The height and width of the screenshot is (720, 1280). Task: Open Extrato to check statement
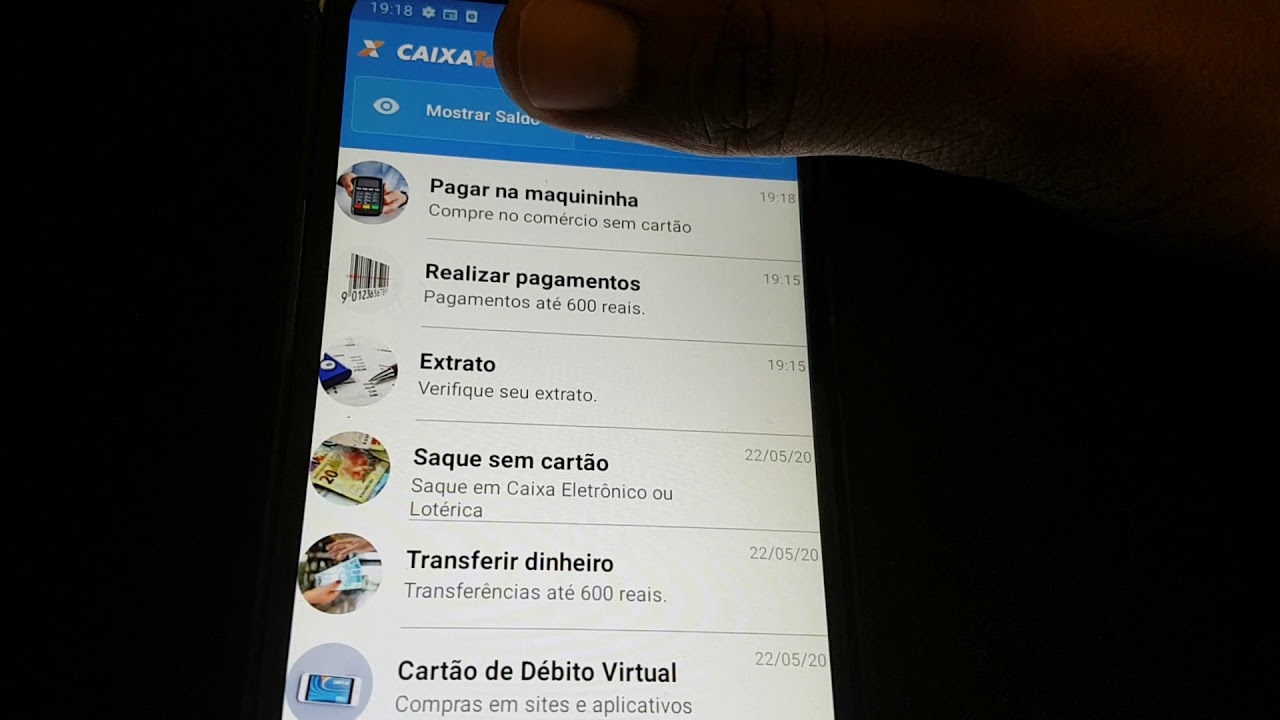pos(560,376)
